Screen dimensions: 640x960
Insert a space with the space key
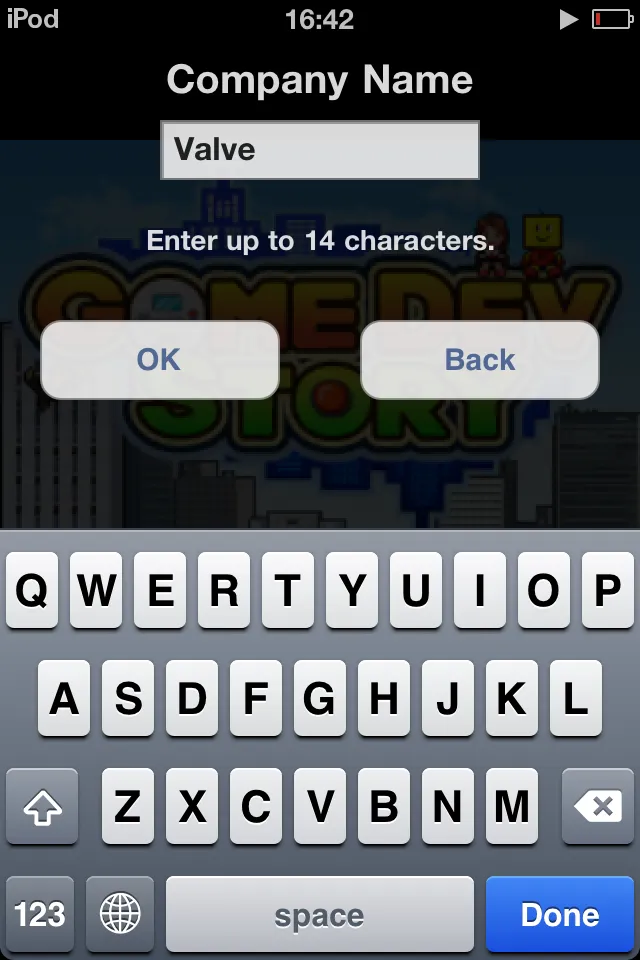[320, 914]
